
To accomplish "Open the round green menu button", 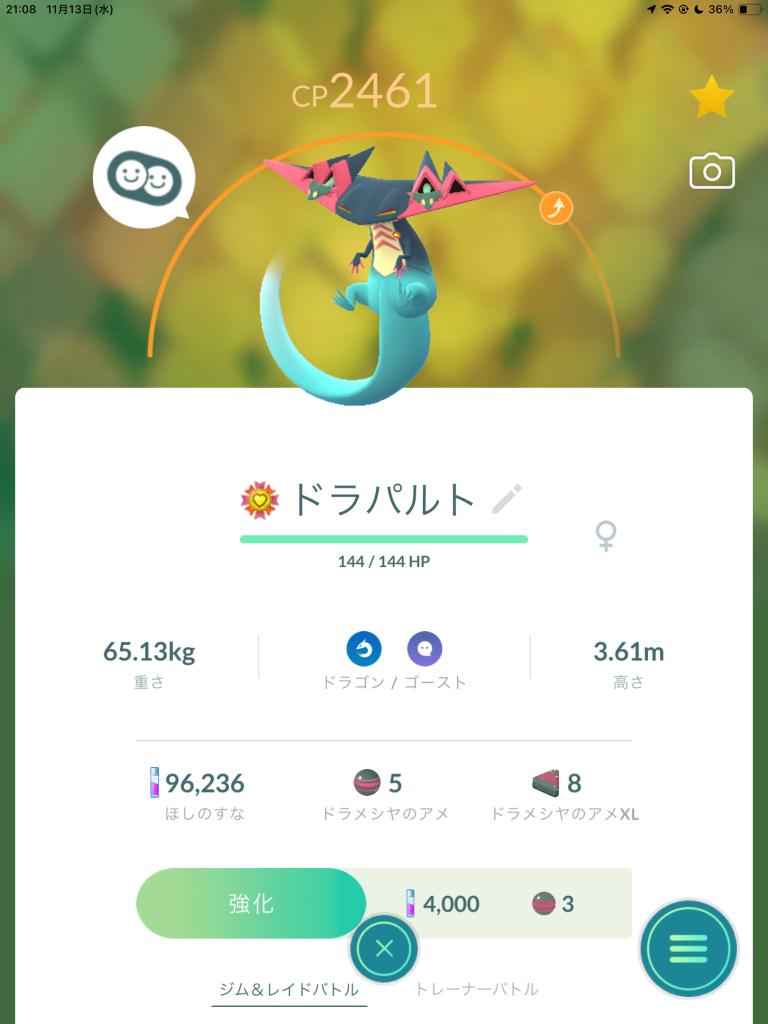I will point(688,949).
